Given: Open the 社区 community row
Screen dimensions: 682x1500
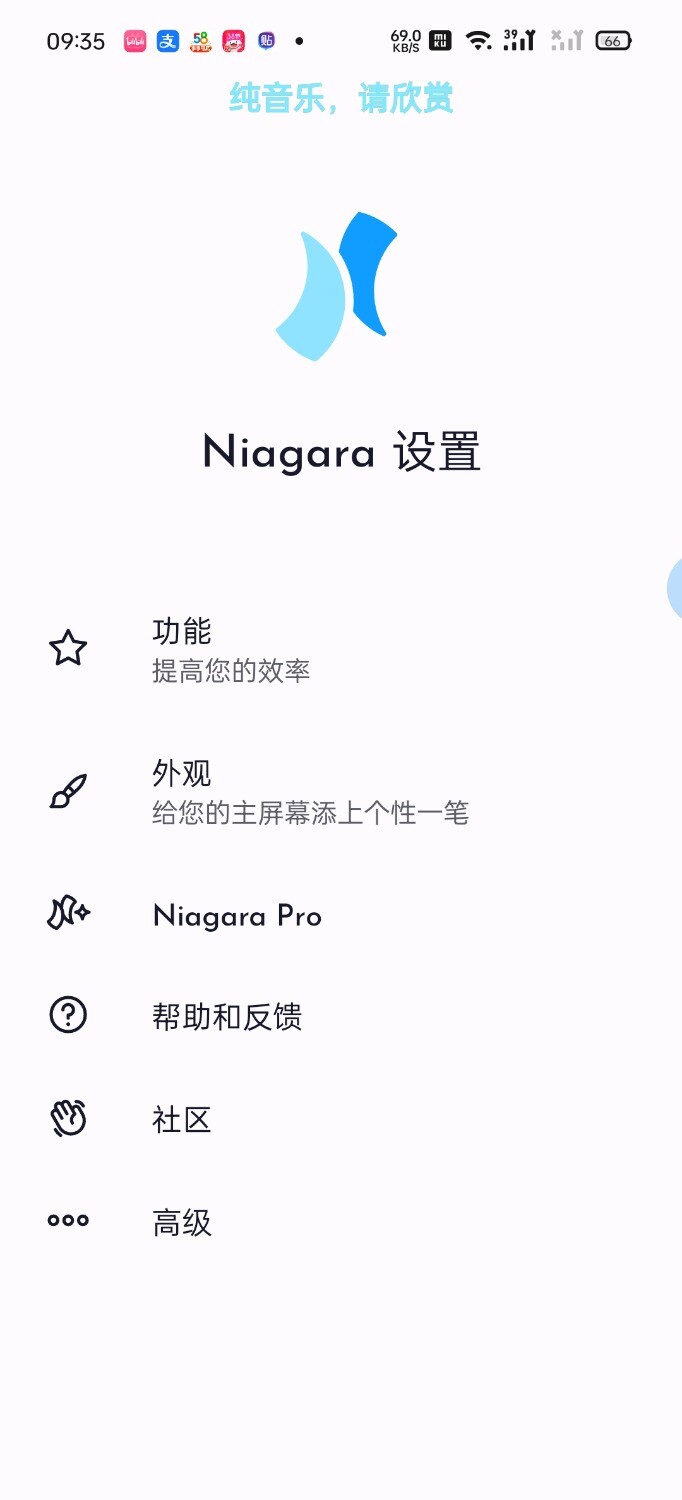Looking at the screenshot, I should 182,1119.
